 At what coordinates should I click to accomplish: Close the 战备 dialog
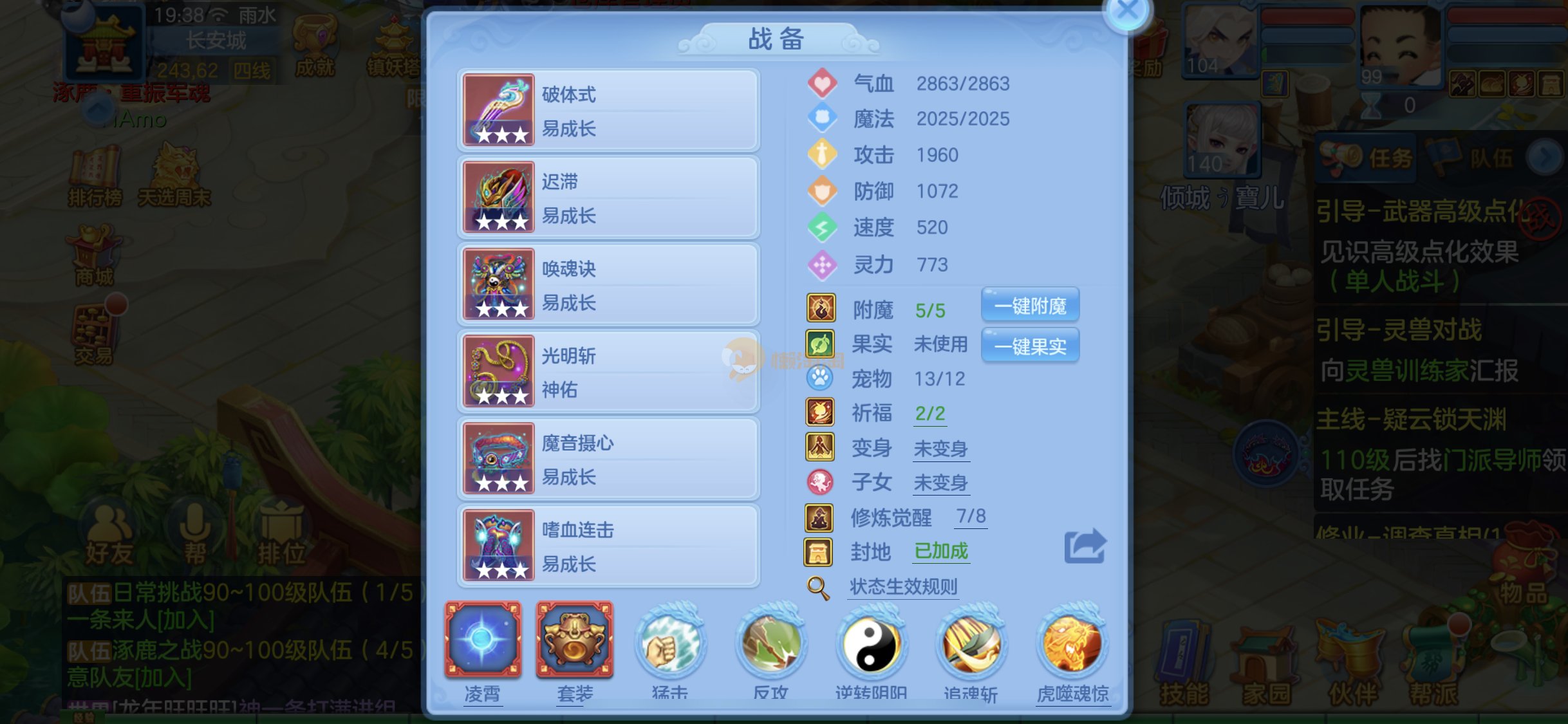[x=1127, y=12]
